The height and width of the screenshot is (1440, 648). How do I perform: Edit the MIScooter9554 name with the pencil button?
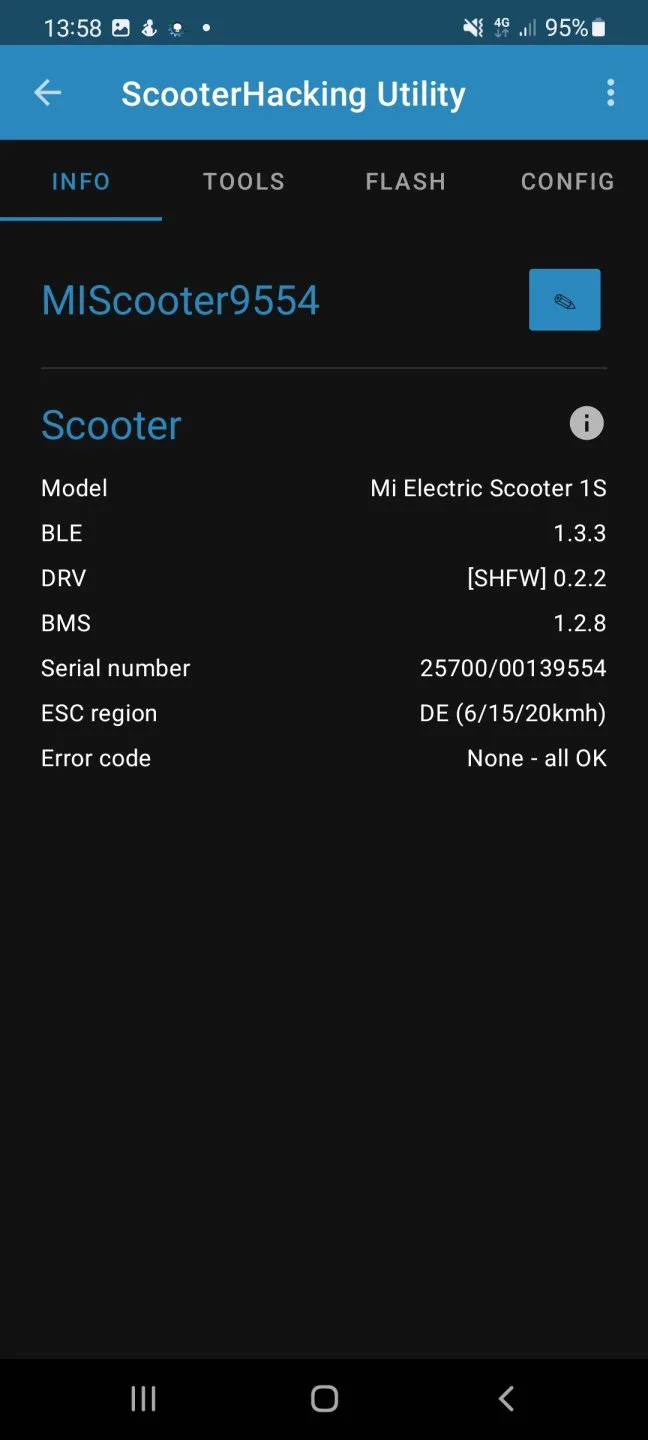(x=564, y=300)
